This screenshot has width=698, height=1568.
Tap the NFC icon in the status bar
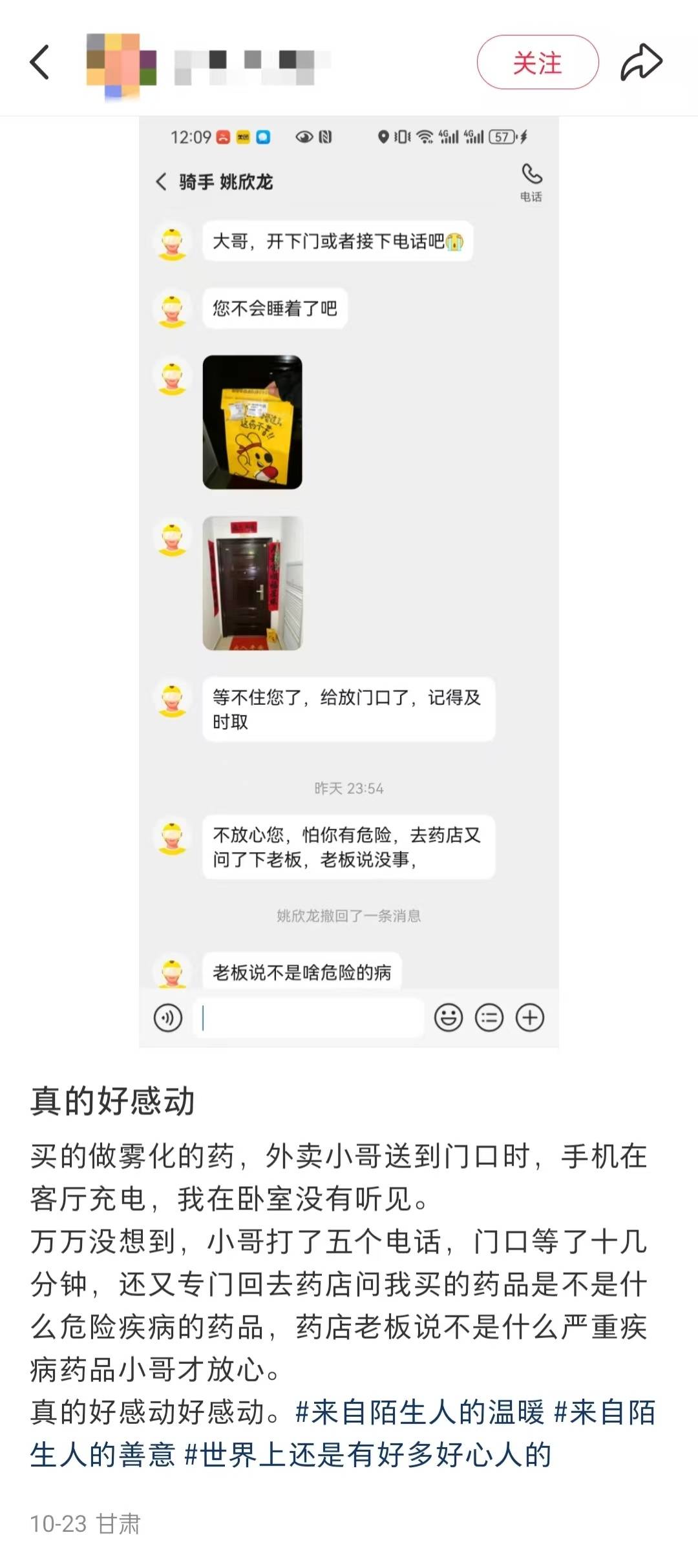325,136
